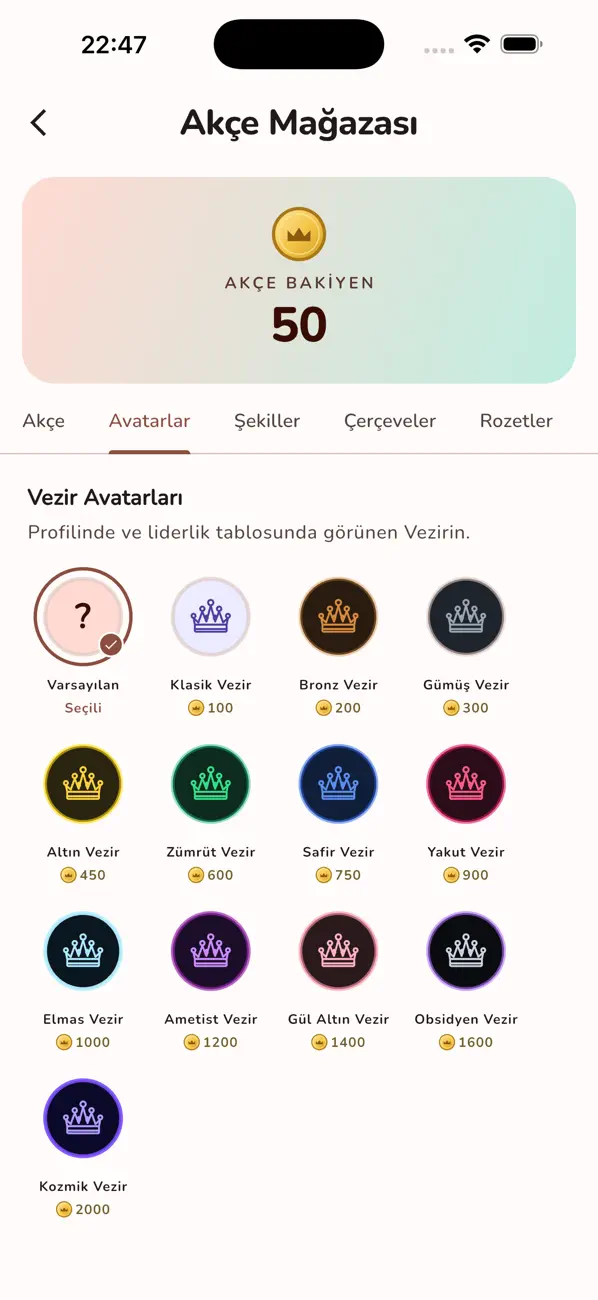Open the Rozetler tab
598x1300 pixels.
click(x=516, y=421)
